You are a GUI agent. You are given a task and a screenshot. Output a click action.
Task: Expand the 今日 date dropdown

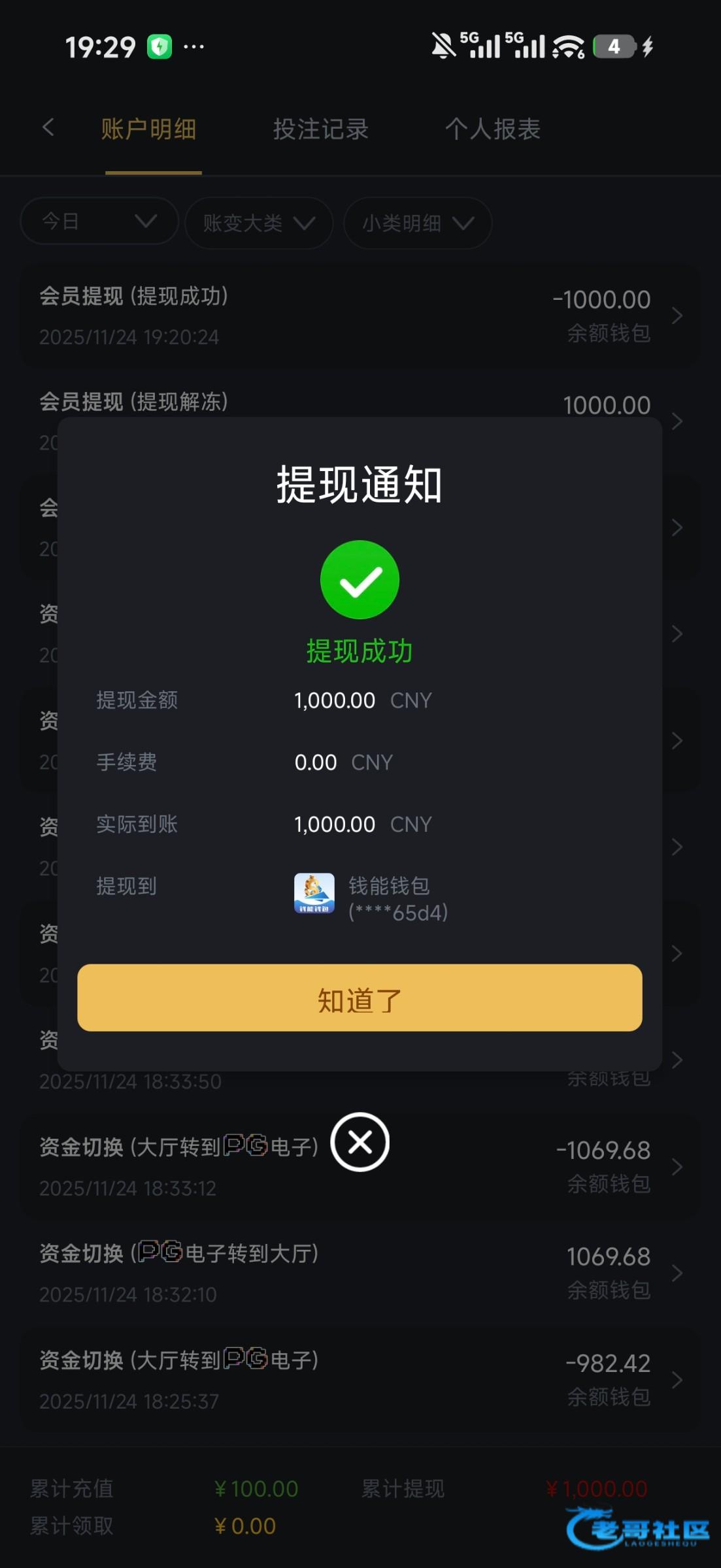coord(99,221)
